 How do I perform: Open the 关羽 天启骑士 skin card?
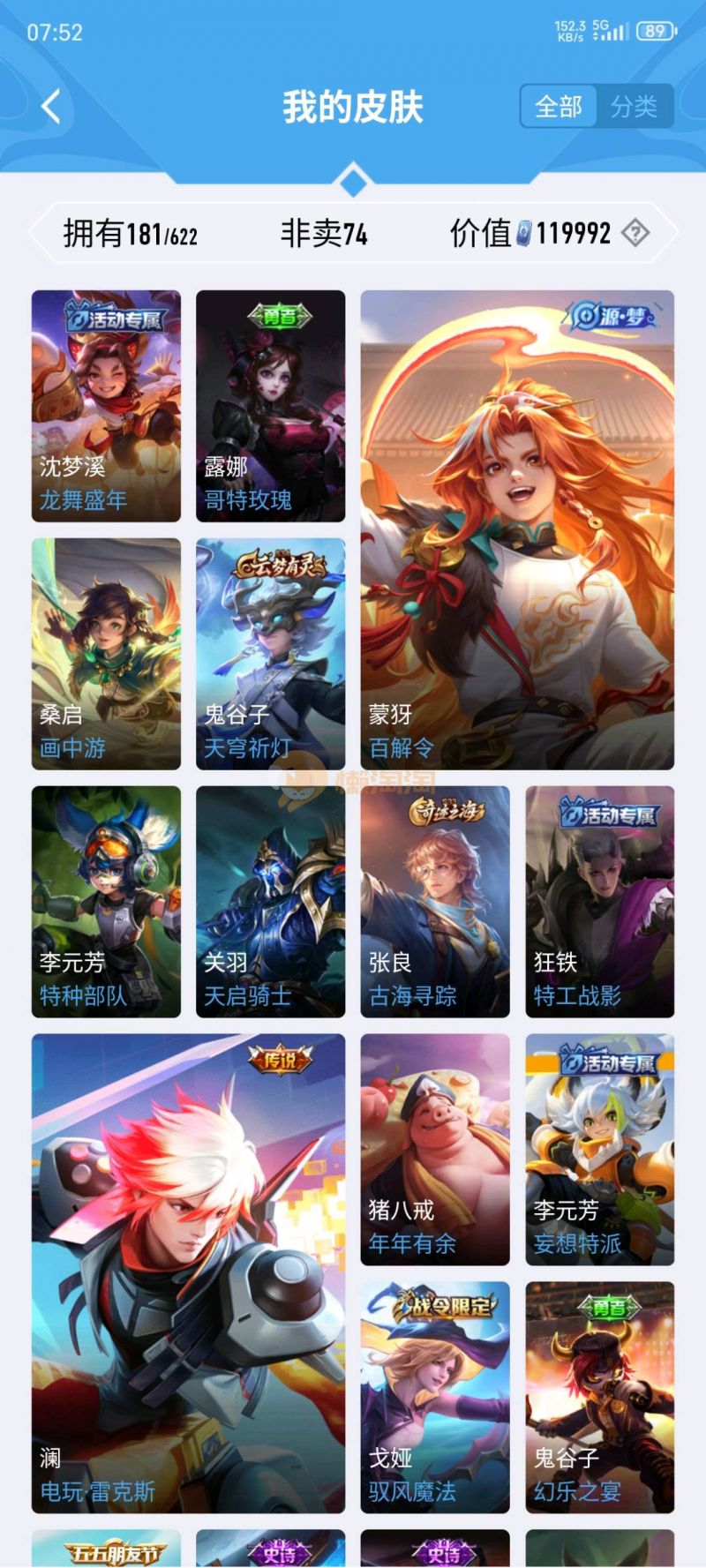(270, 902)
